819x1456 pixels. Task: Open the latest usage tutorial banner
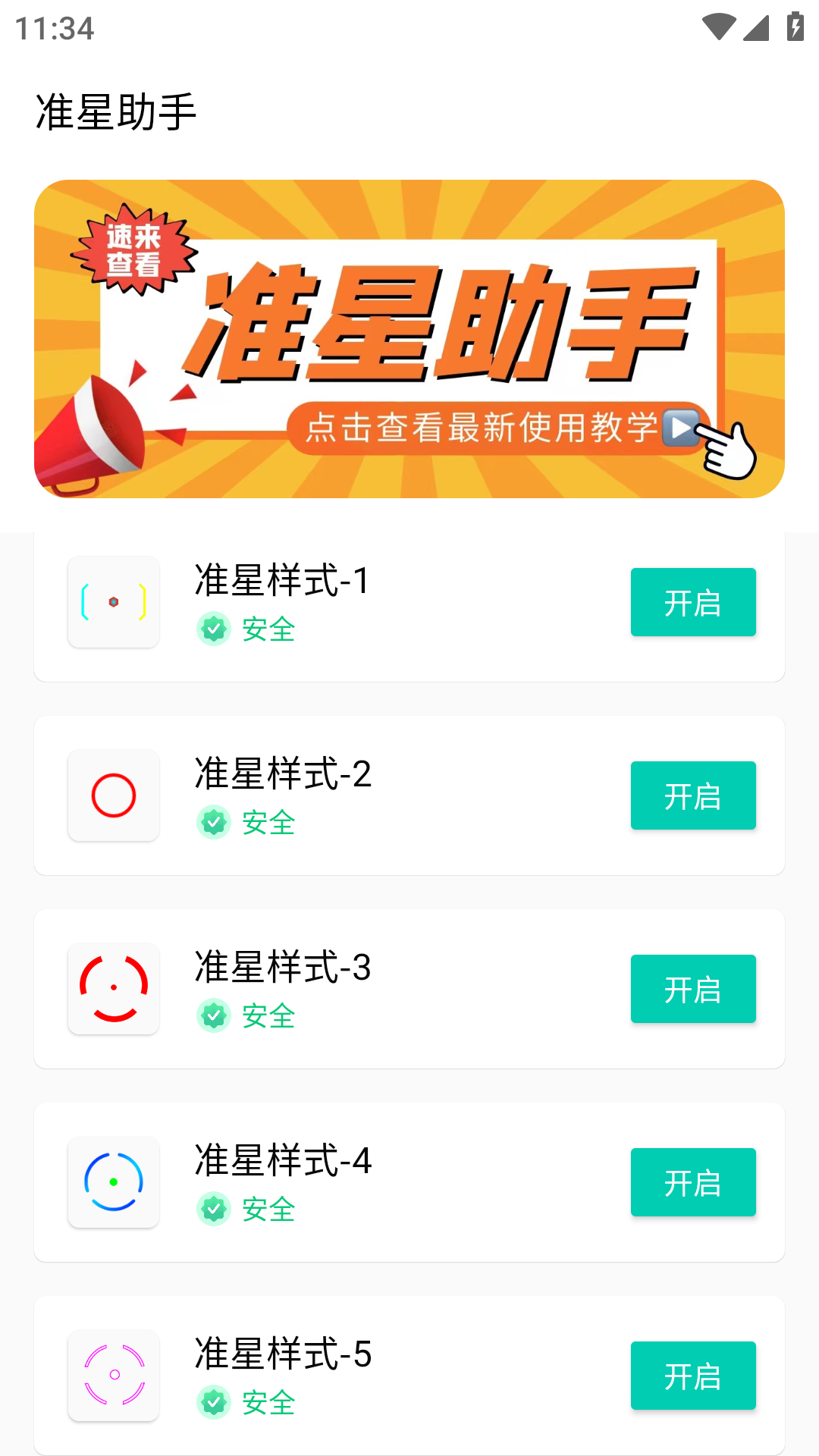409,340
